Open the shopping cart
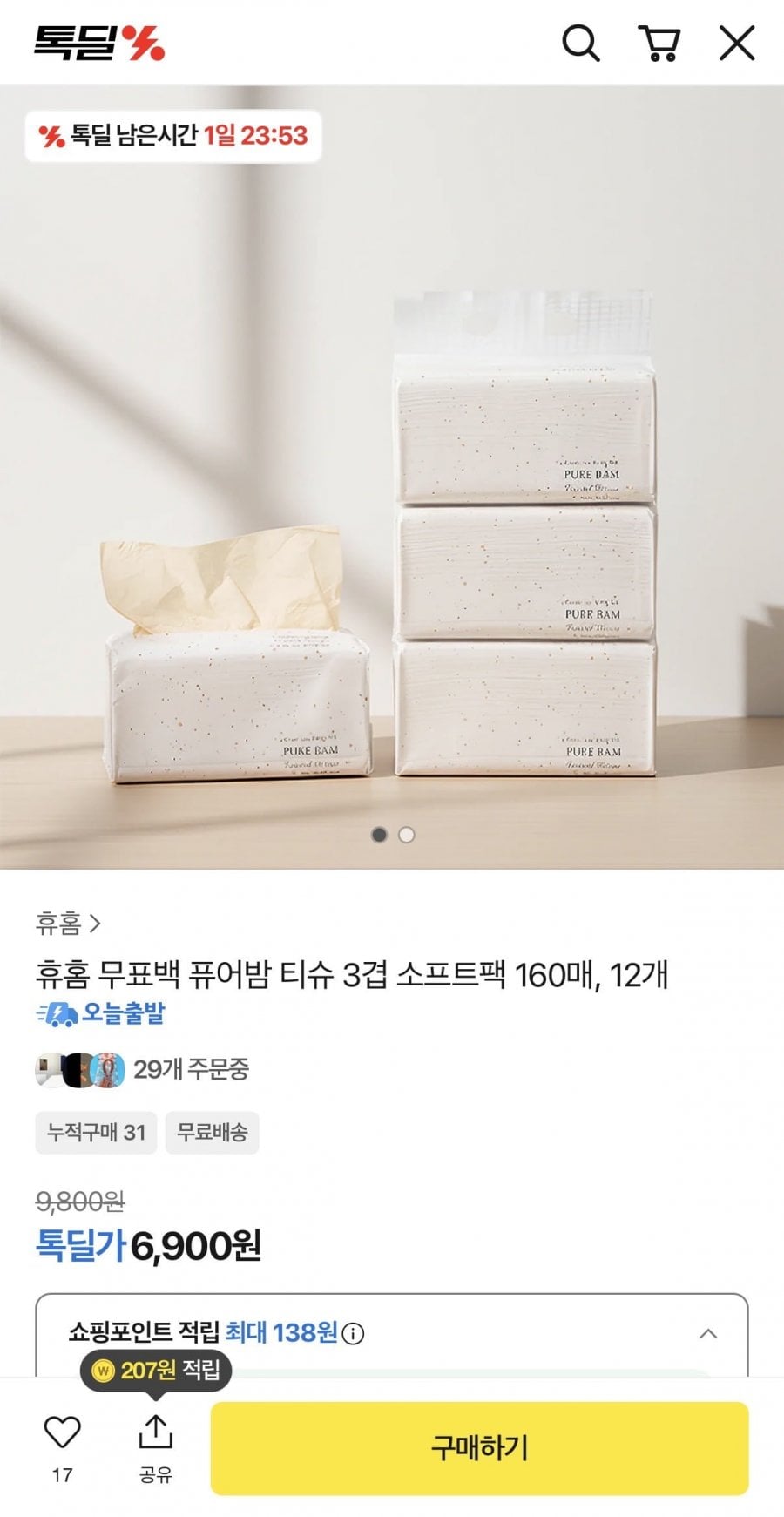 coord(659,43)
